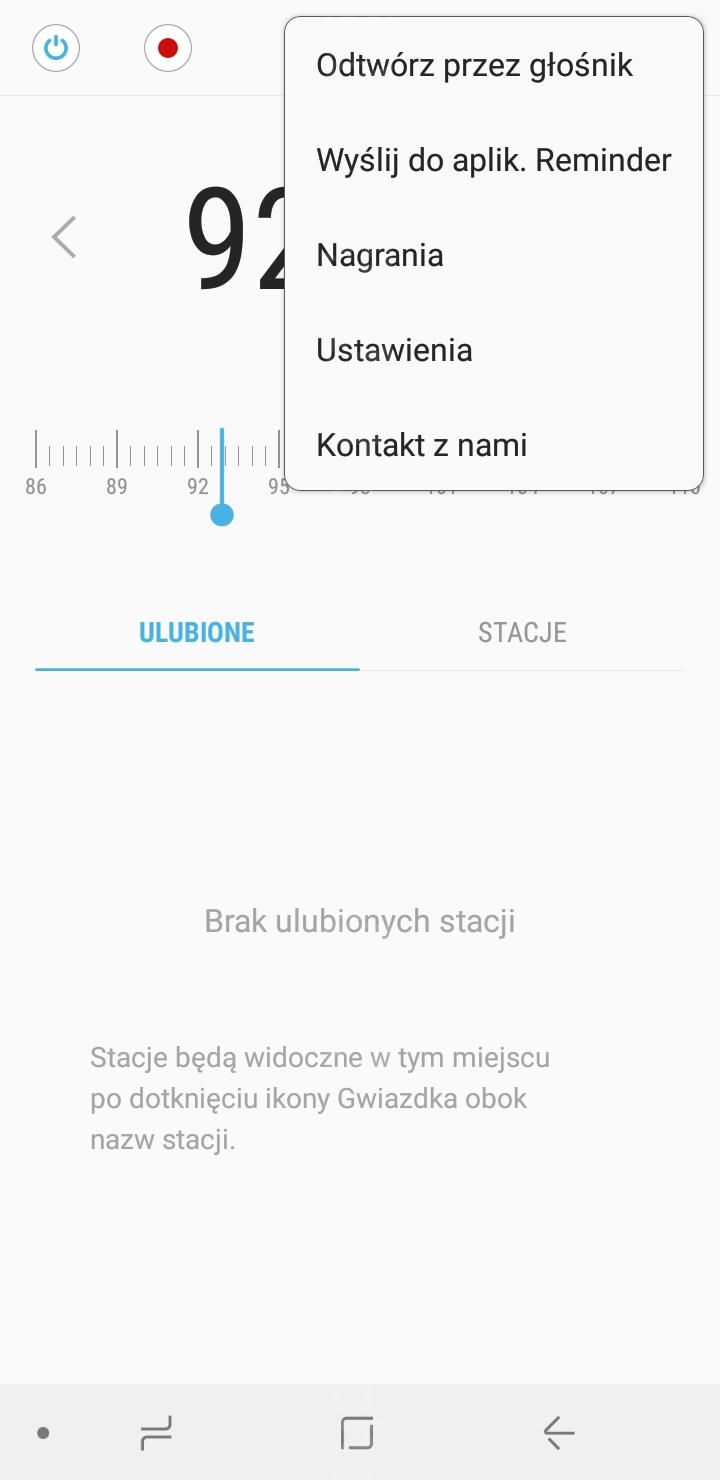This screenshot has height=1480, width=720.
Task: Open Nagrania from the menu
Action: tap(380, 255)
